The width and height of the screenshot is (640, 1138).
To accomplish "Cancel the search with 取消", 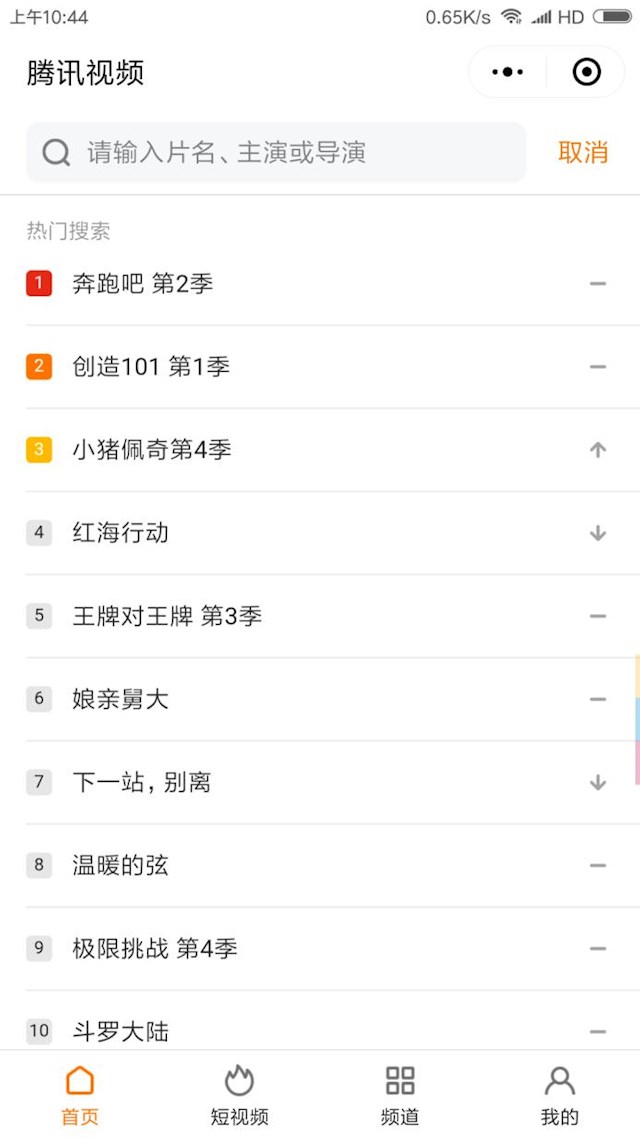I will [583, 152].
